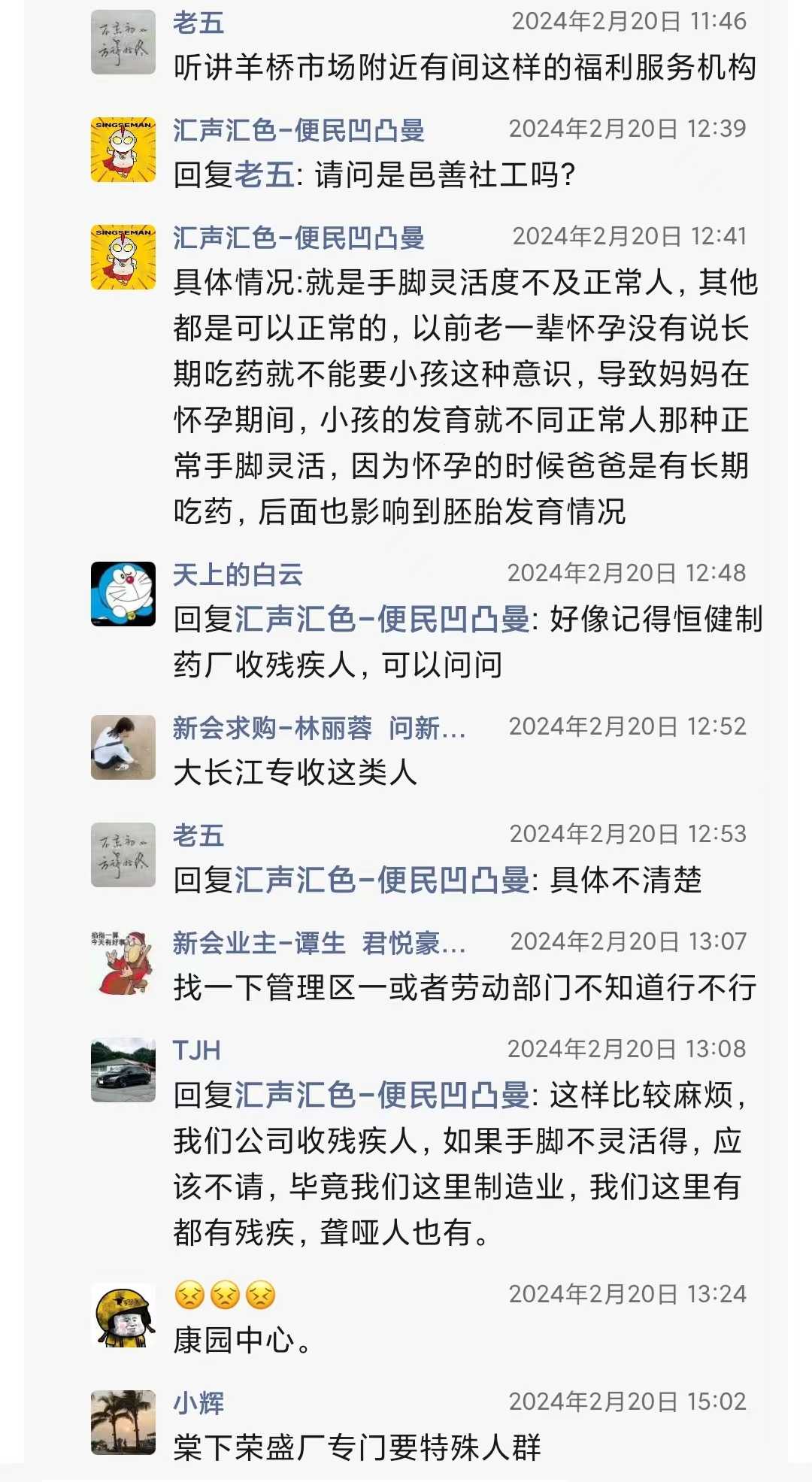View 小辉's profile via the username

pos(198,1403)
